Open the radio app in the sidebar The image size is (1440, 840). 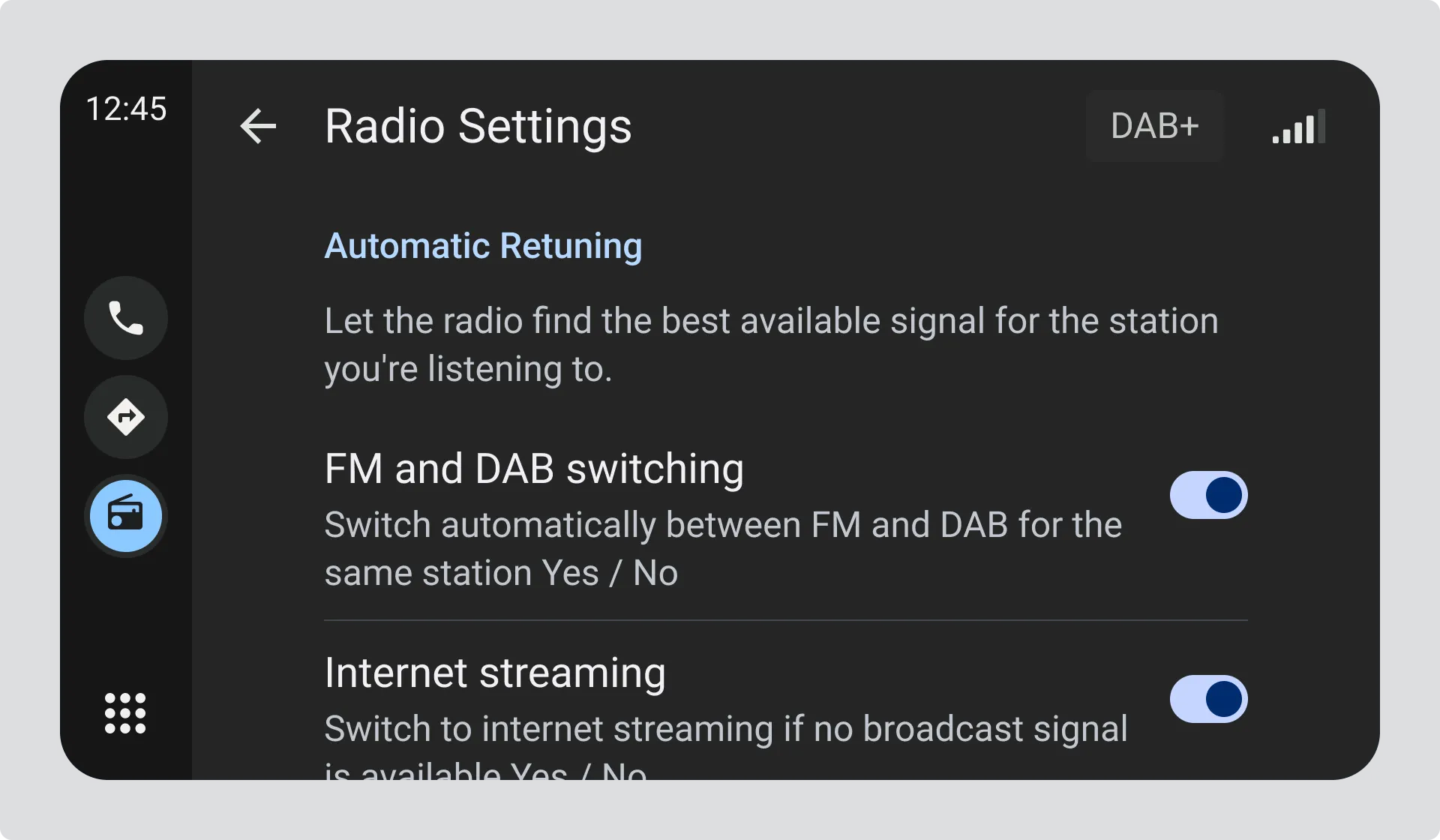(126, 516)
